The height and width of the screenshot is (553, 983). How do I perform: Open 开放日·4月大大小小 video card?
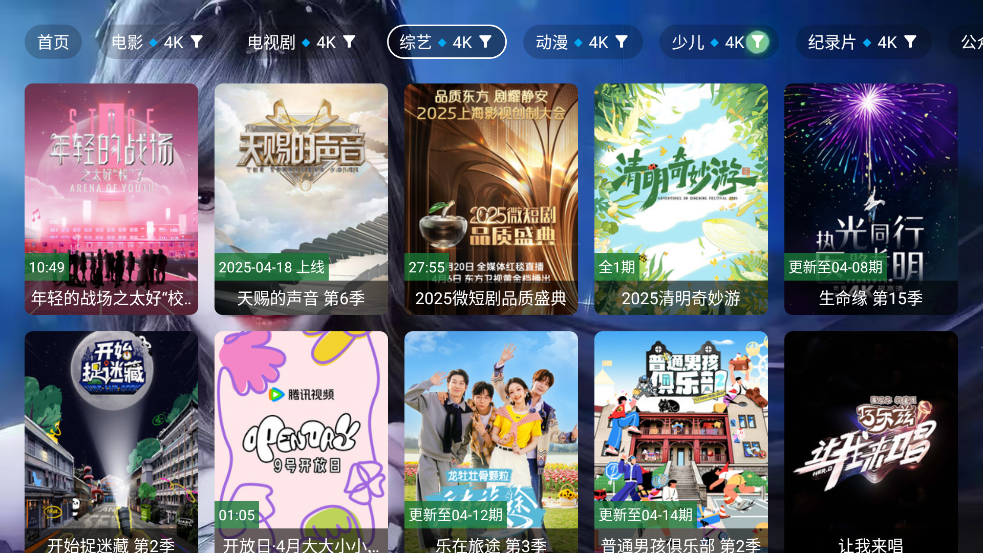[x=301, y=442]
